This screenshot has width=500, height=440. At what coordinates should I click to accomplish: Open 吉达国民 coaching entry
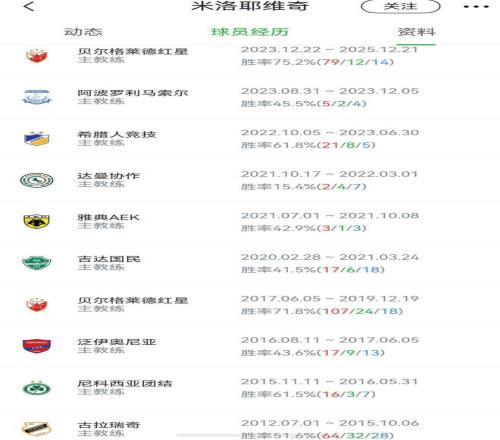tap(250, 263)
